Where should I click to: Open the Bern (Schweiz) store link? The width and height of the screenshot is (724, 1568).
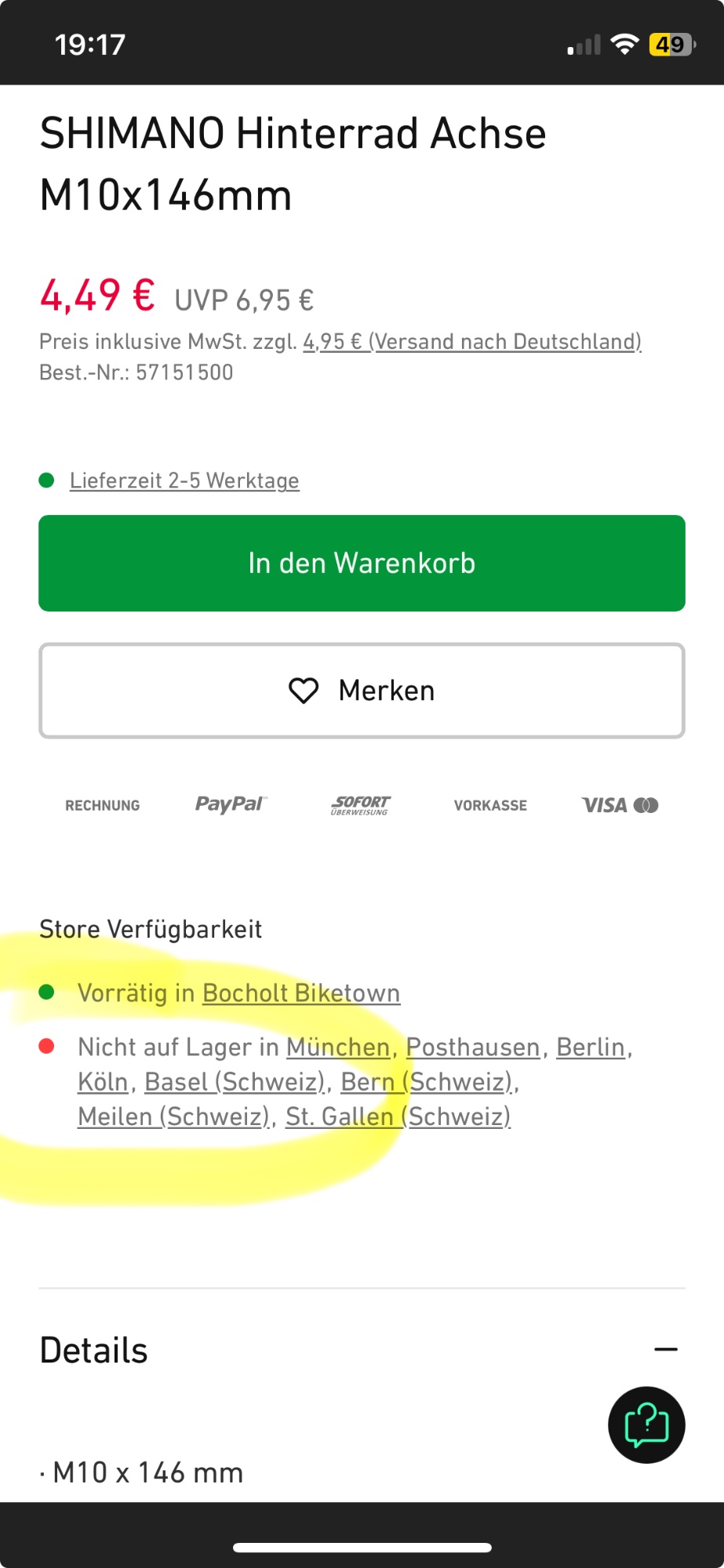[427, 1082]
